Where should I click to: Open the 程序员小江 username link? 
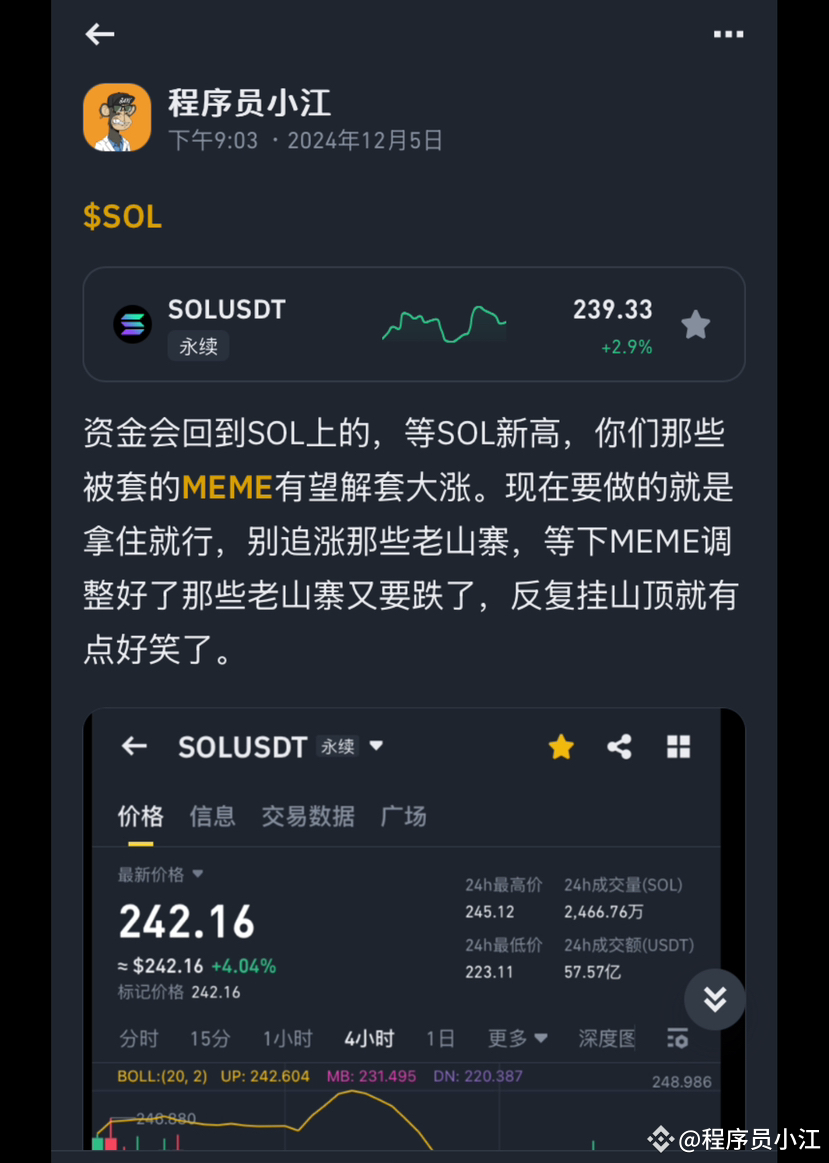[250, 103]
